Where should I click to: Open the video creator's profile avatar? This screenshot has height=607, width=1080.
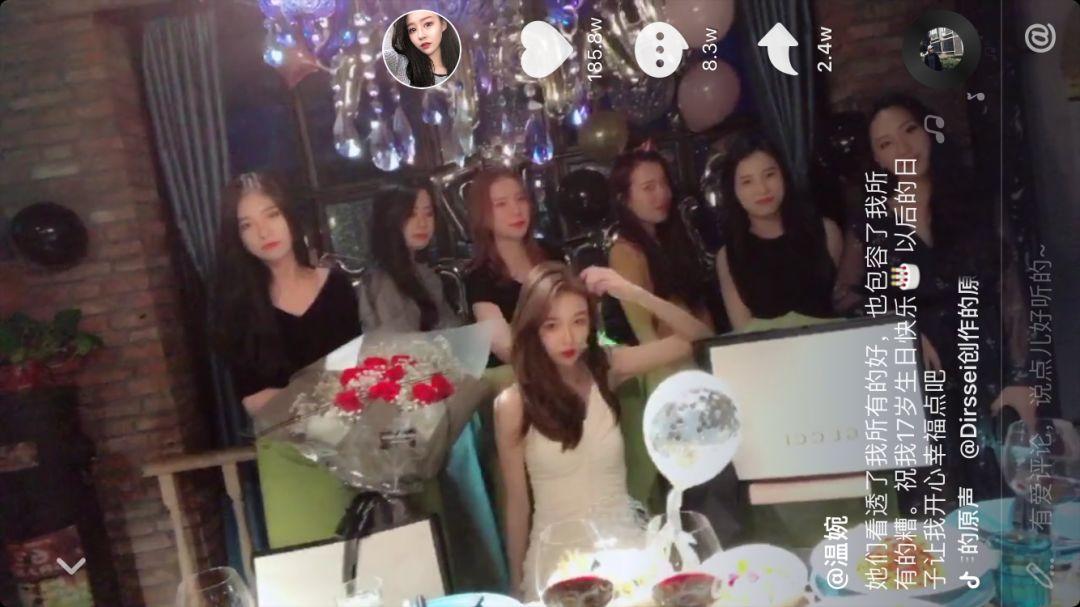click(x=422, y=48)
